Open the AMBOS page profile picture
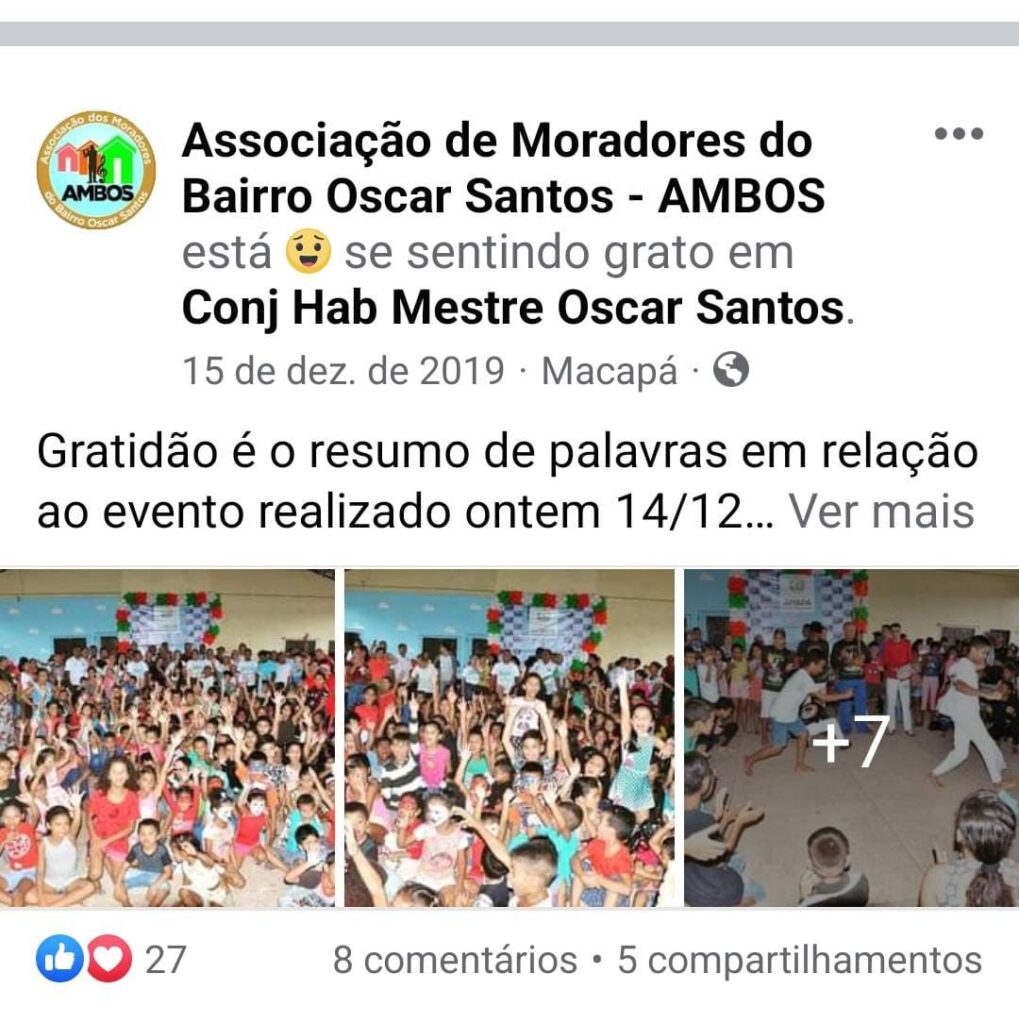1019x1024 pixels. pyautogui.click(x=96, y=170)
